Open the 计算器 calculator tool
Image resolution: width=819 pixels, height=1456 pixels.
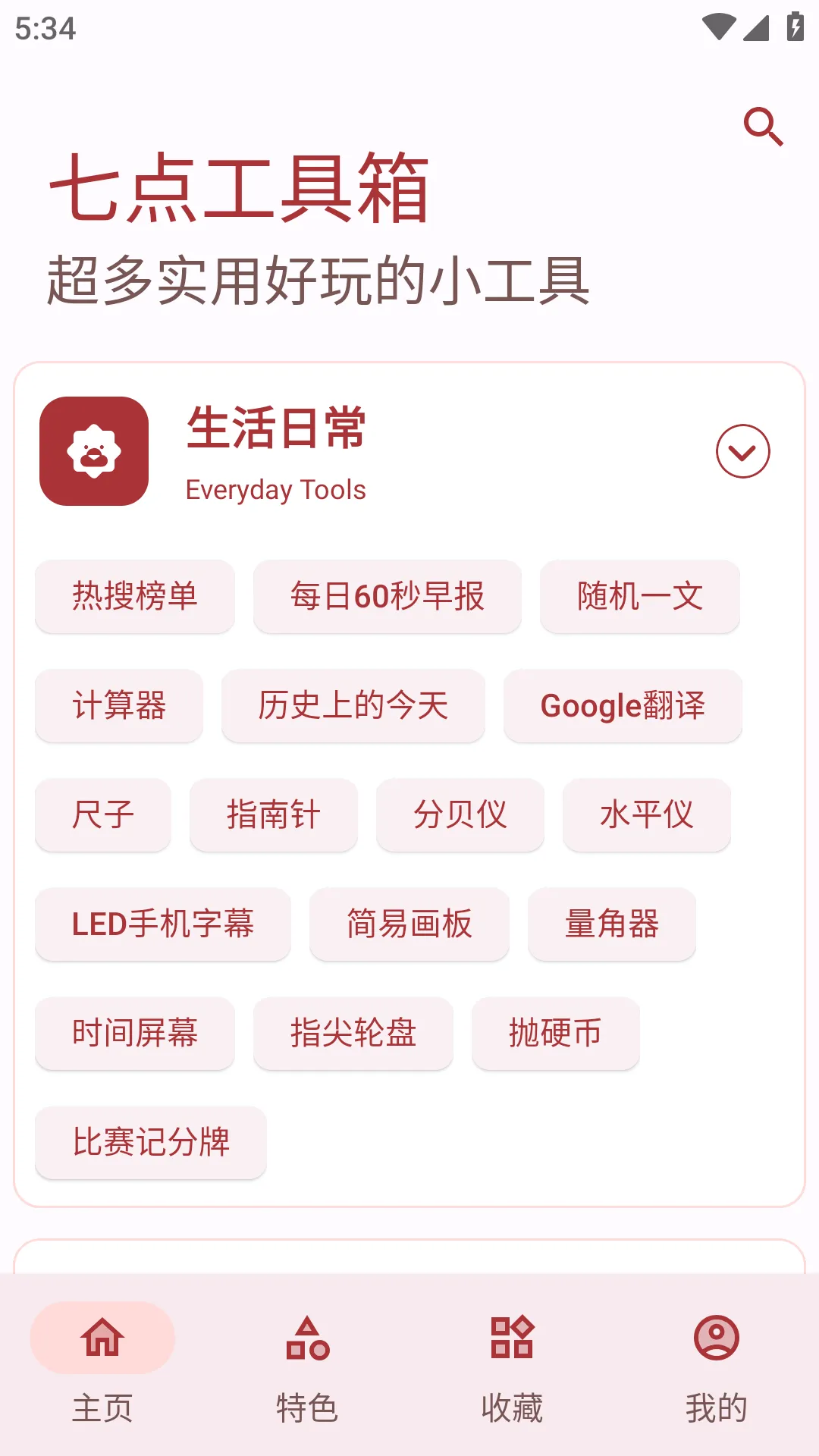click(118, 706)
